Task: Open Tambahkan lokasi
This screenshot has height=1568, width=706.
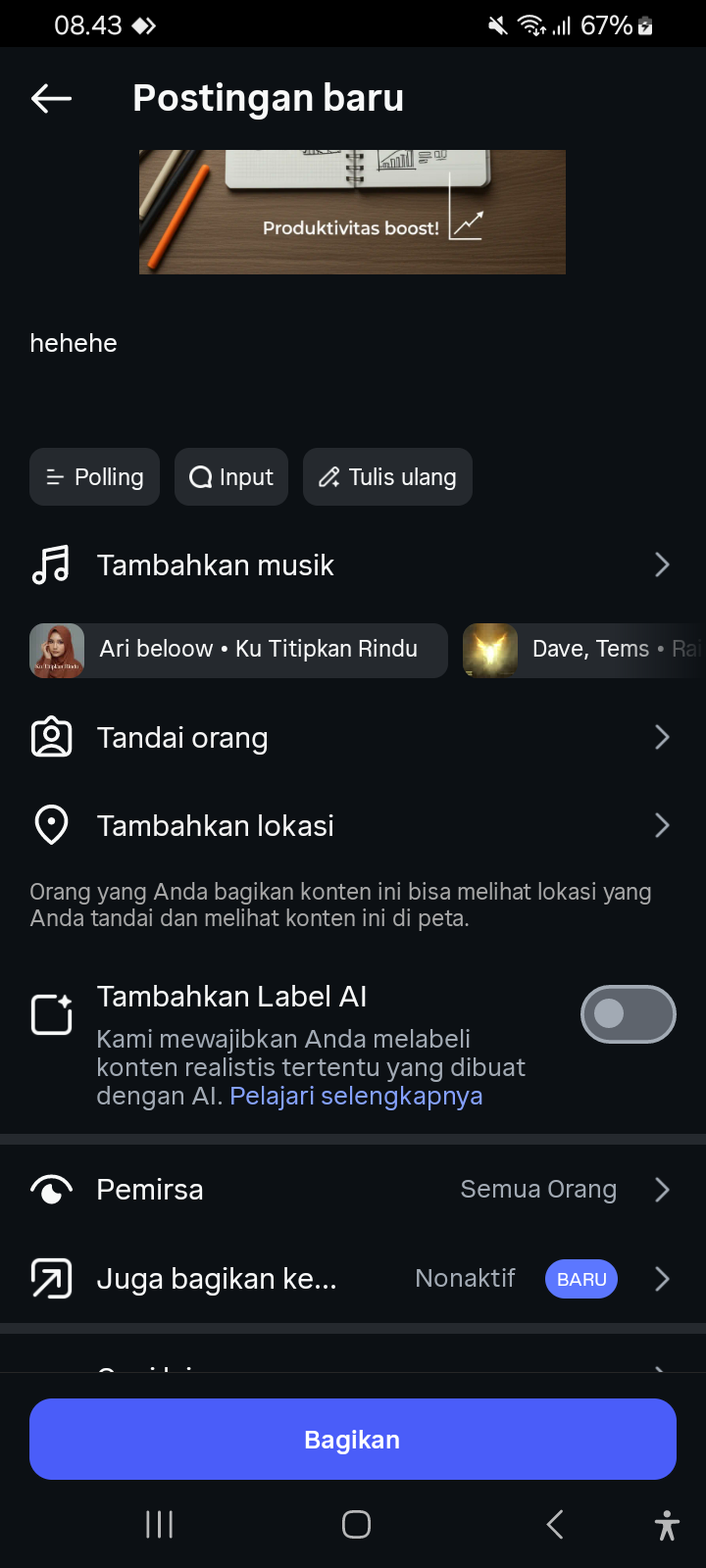Action: pyautogui.click(x=352, y=826)
